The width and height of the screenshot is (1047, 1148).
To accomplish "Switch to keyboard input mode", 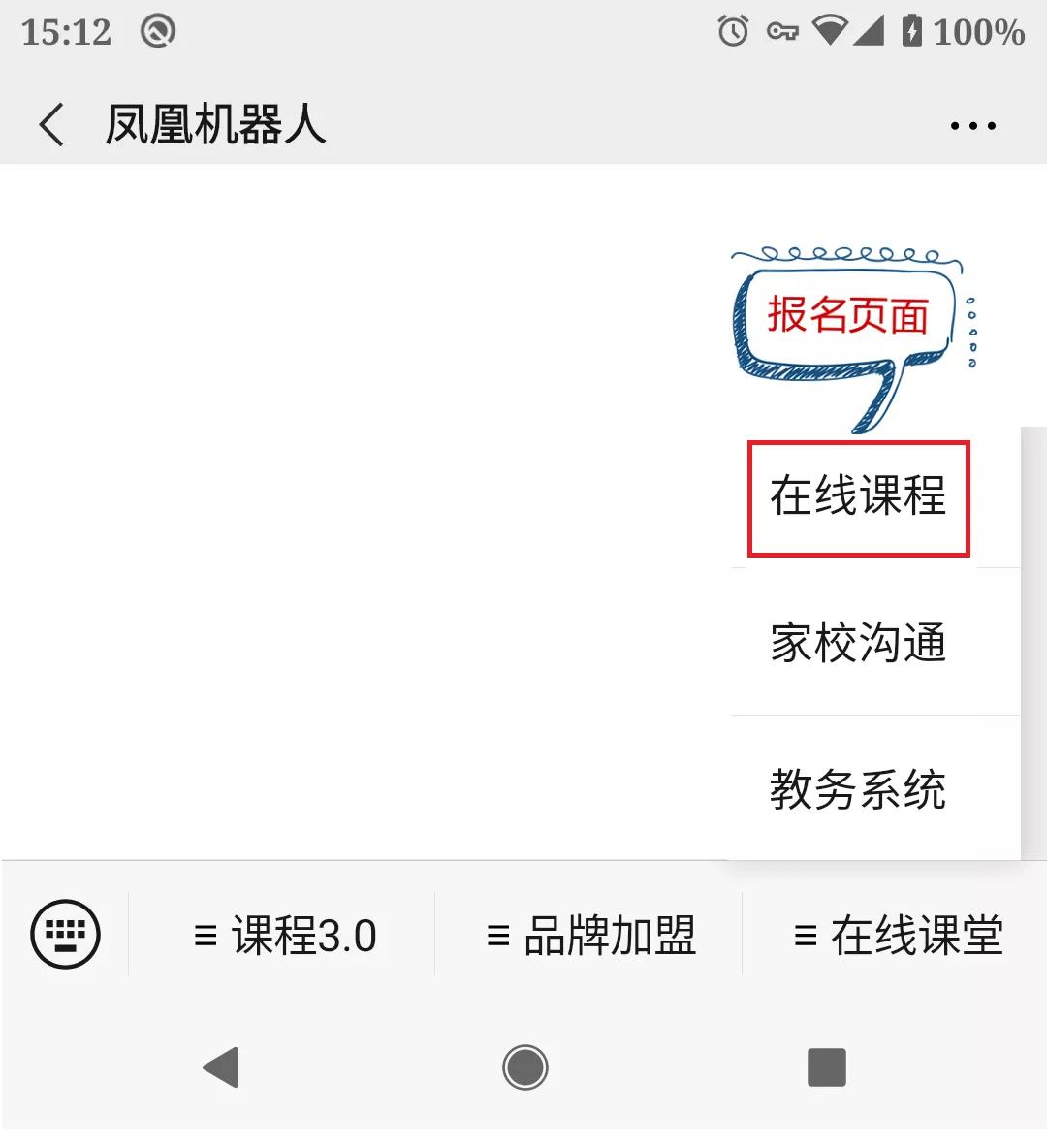I will pyautogui.click(x=65, y=935).
